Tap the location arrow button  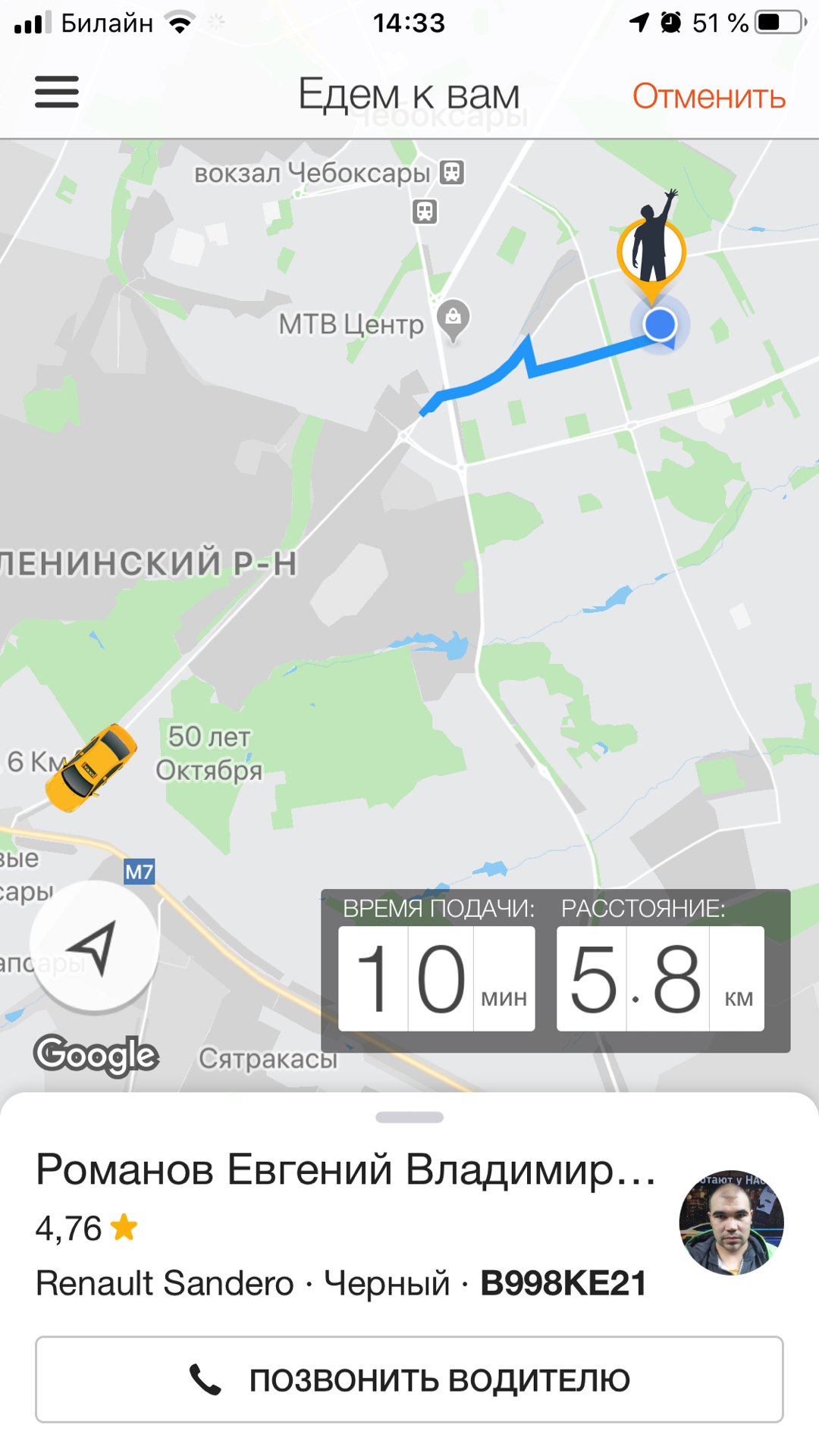(94, 946)
